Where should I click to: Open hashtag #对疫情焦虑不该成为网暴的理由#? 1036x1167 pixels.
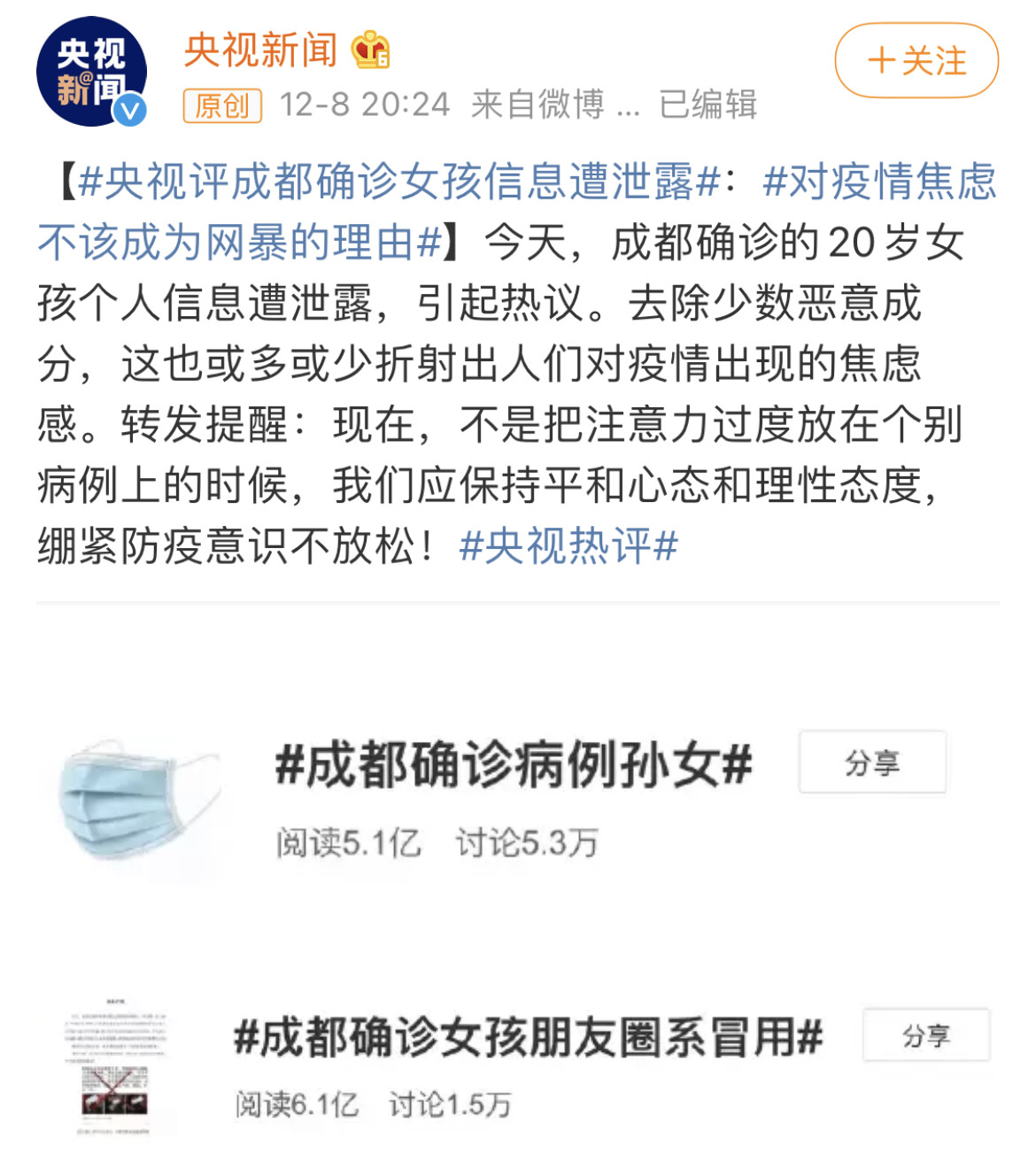(239, 242)
